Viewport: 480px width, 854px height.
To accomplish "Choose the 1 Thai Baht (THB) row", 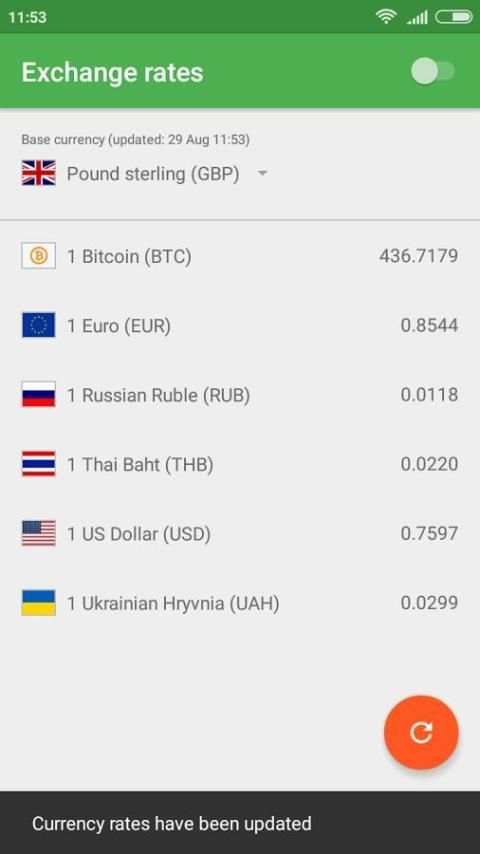I will click(x=240, y=464).
